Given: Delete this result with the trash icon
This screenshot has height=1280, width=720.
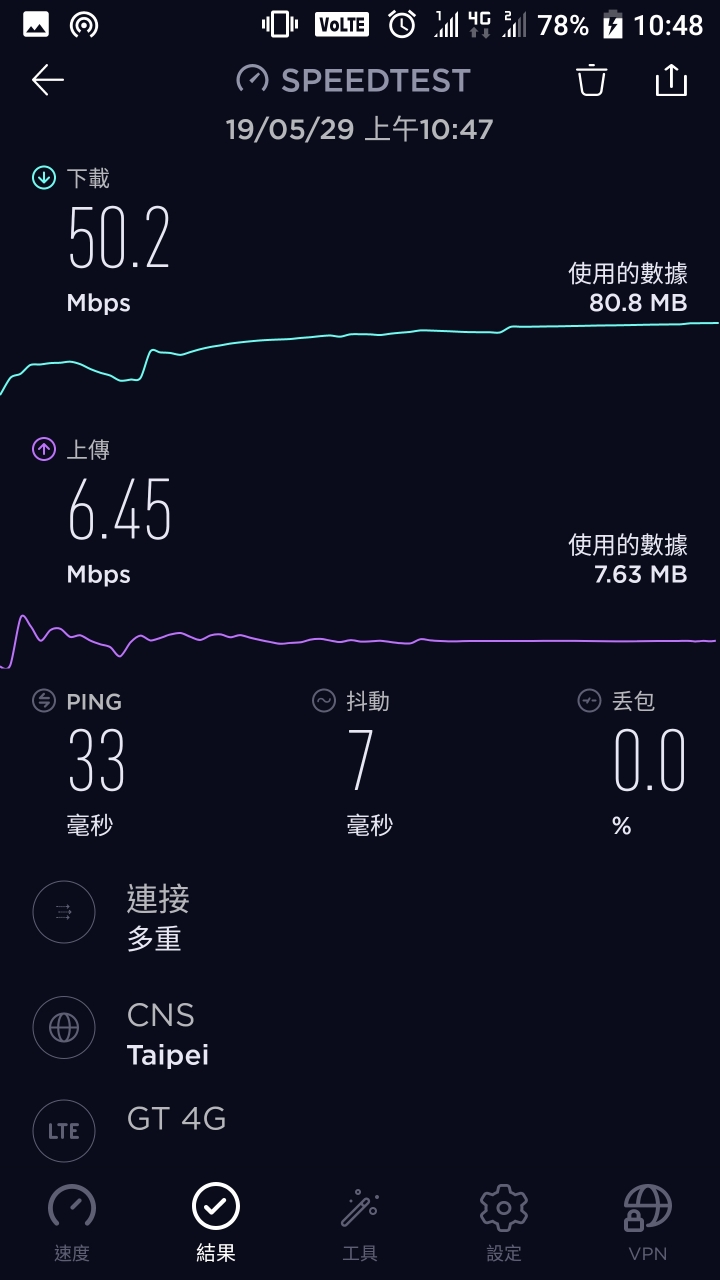Looking at the screenshot, I should (592, 80).
